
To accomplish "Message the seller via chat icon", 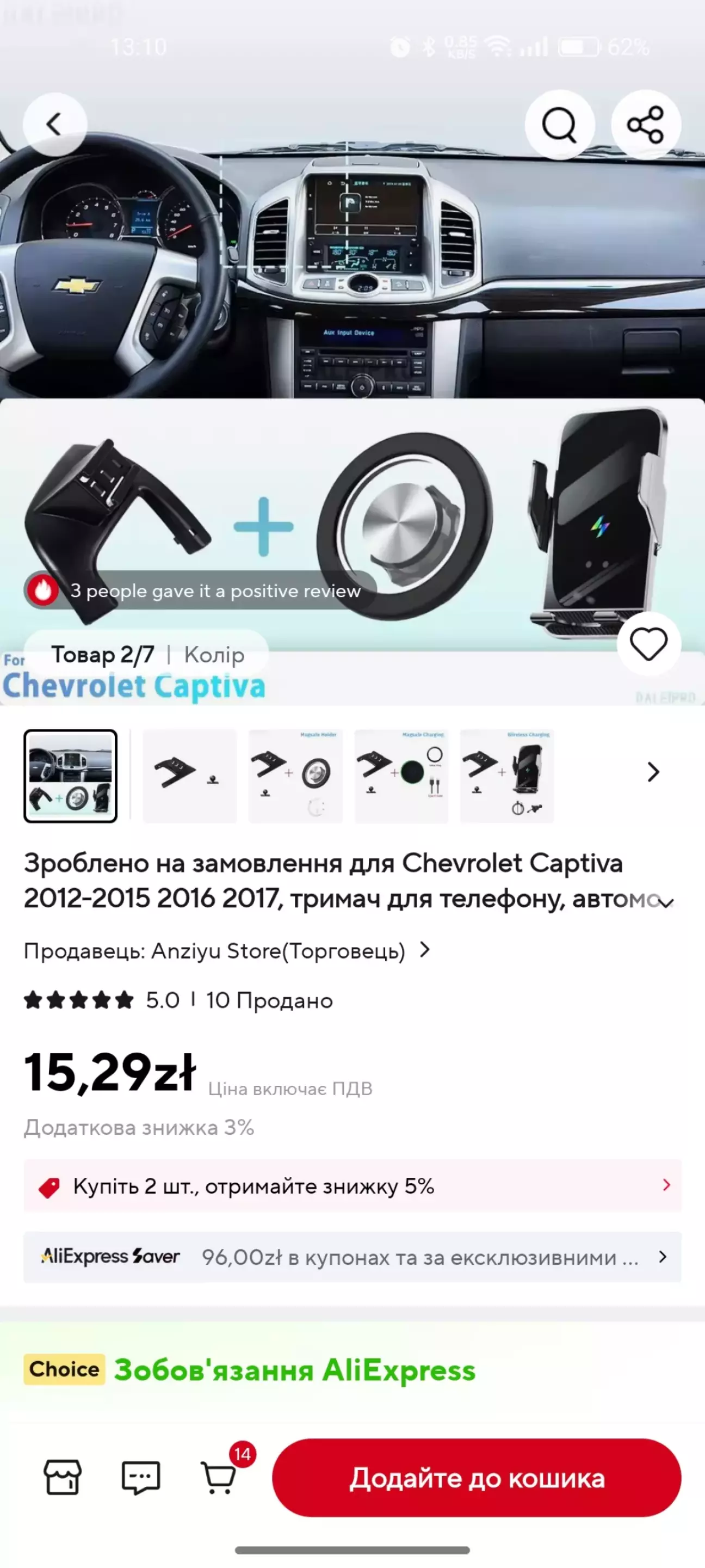I will click(140, 1477).
